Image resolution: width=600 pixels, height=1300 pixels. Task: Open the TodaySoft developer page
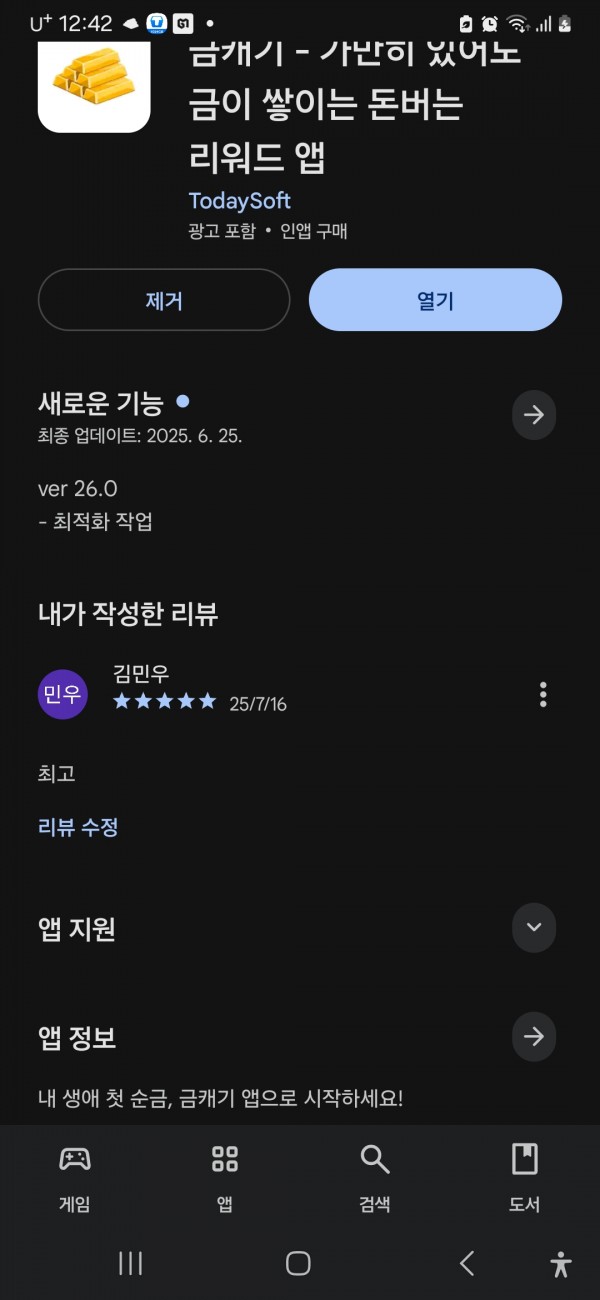pyautogui.click(x=240, y=200)
